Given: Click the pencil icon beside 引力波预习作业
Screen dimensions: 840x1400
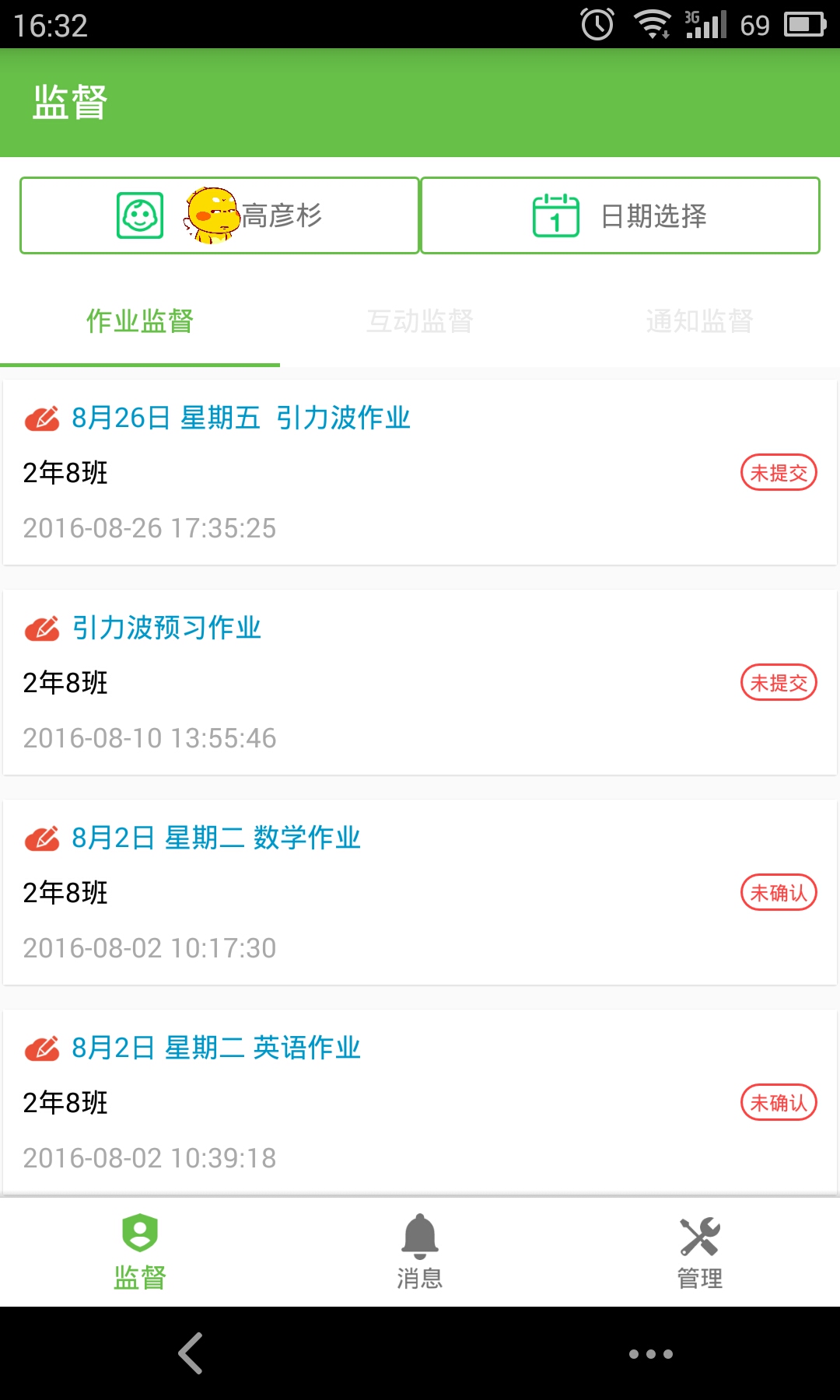Looking at the screenshot, I should click(x=43, y=628).
